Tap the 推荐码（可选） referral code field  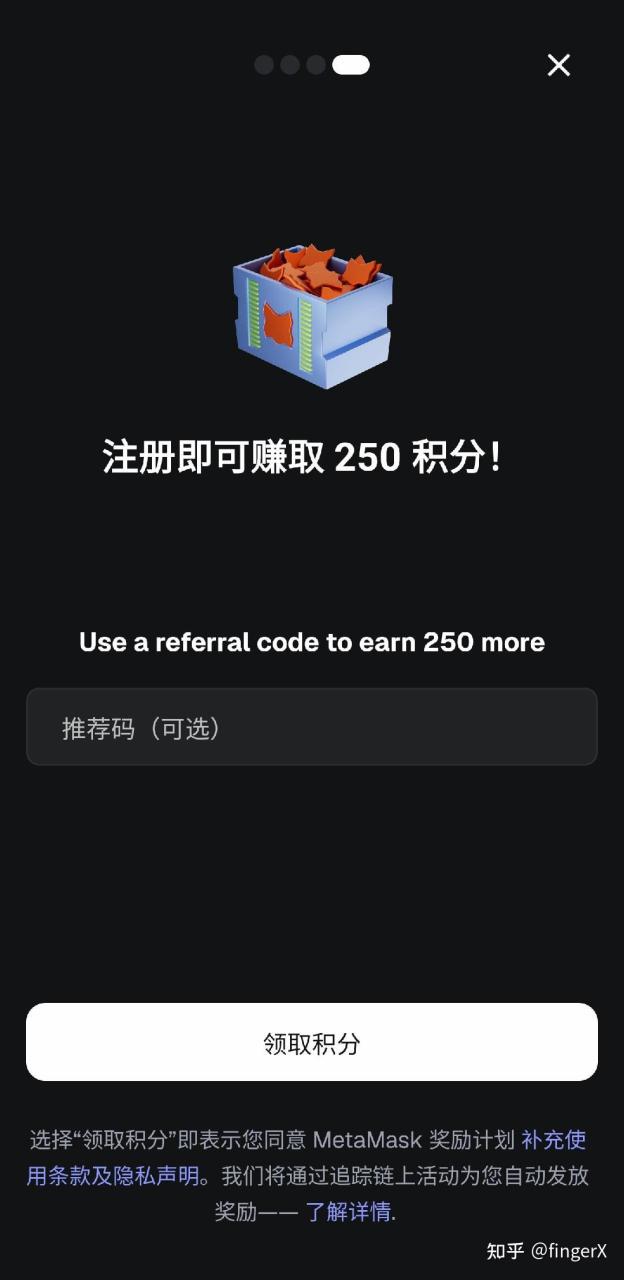pos(311,727)
